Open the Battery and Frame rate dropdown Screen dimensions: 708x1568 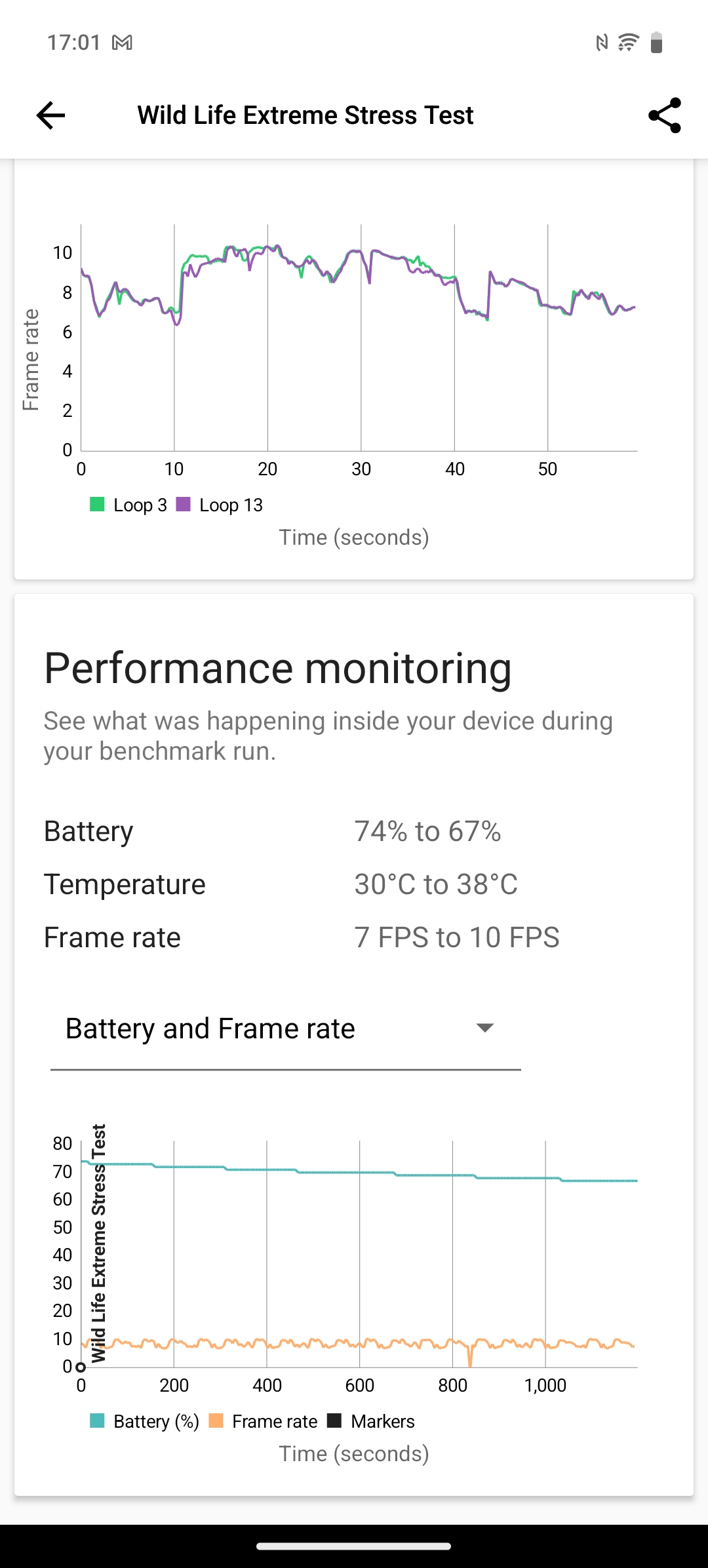(x=285, y=1029)
